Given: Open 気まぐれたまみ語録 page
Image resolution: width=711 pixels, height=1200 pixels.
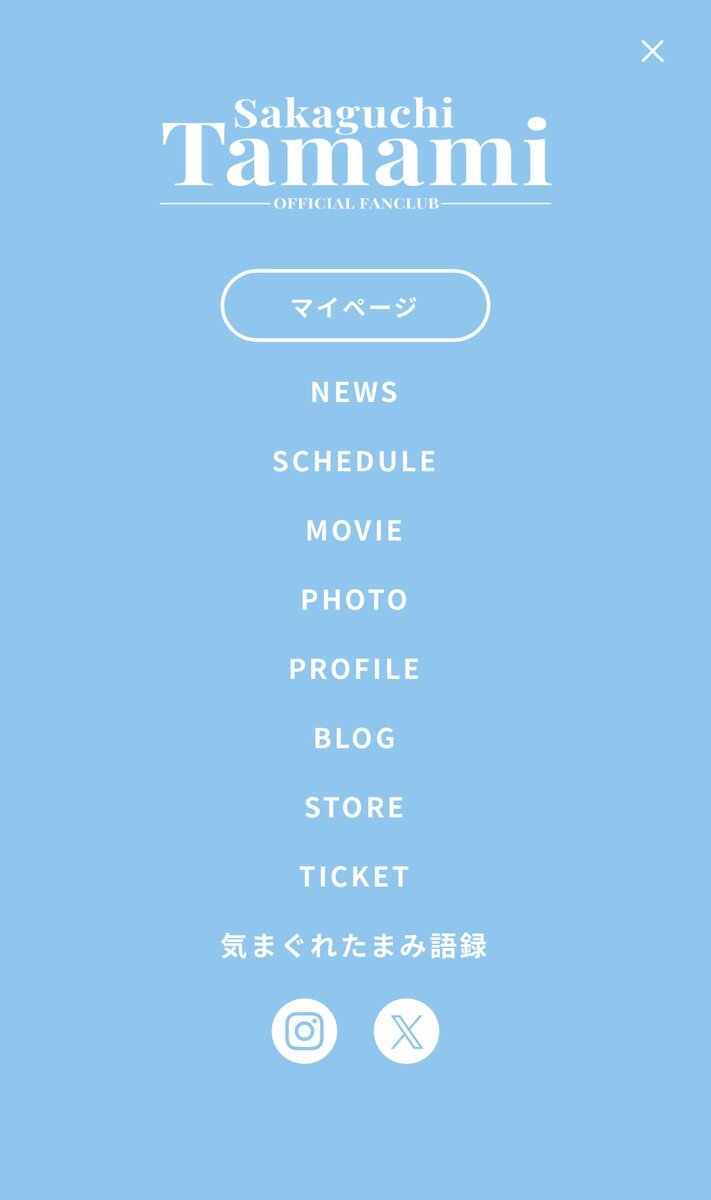Looking at the screenshot, I should (x=355, y=946).
